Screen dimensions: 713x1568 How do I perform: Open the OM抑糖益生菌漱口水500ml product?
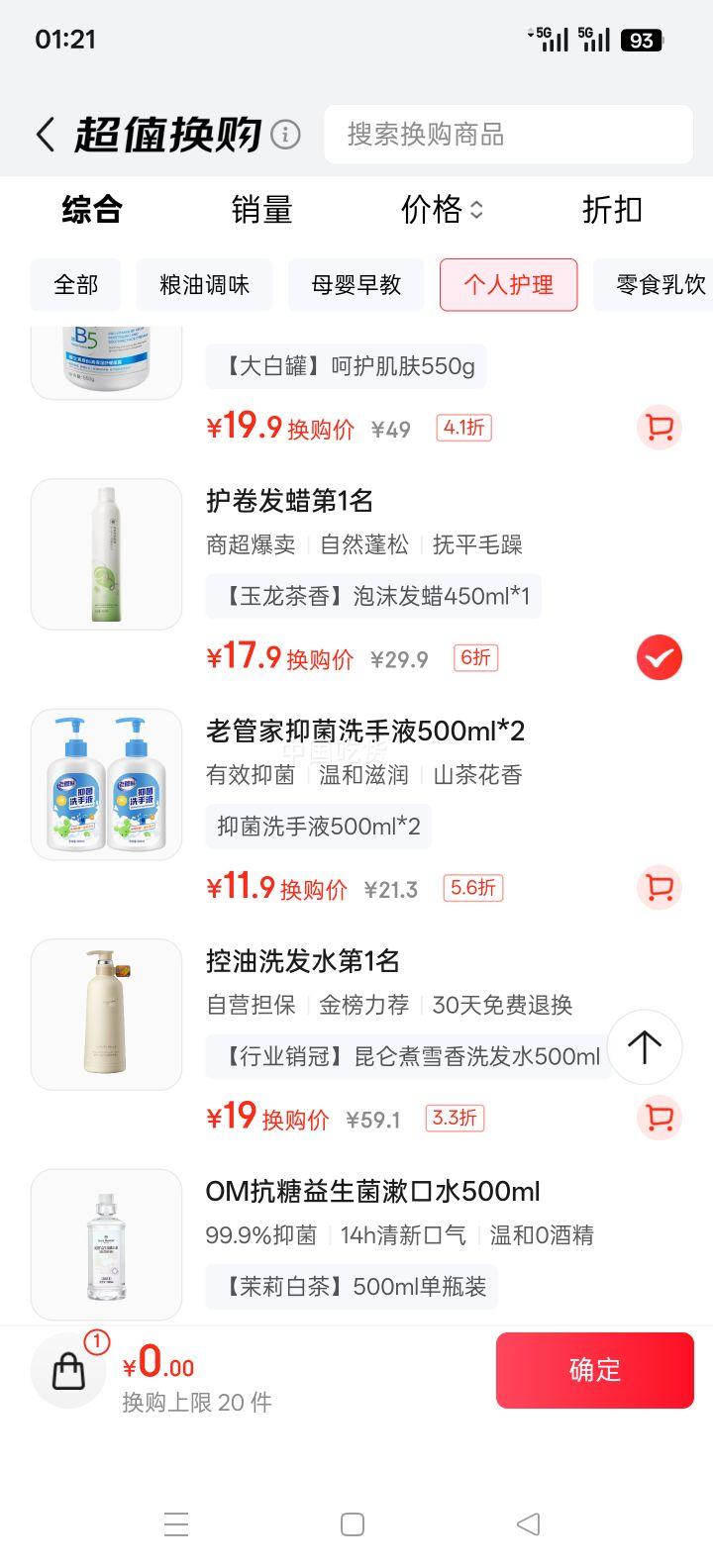pos(372,1192)
